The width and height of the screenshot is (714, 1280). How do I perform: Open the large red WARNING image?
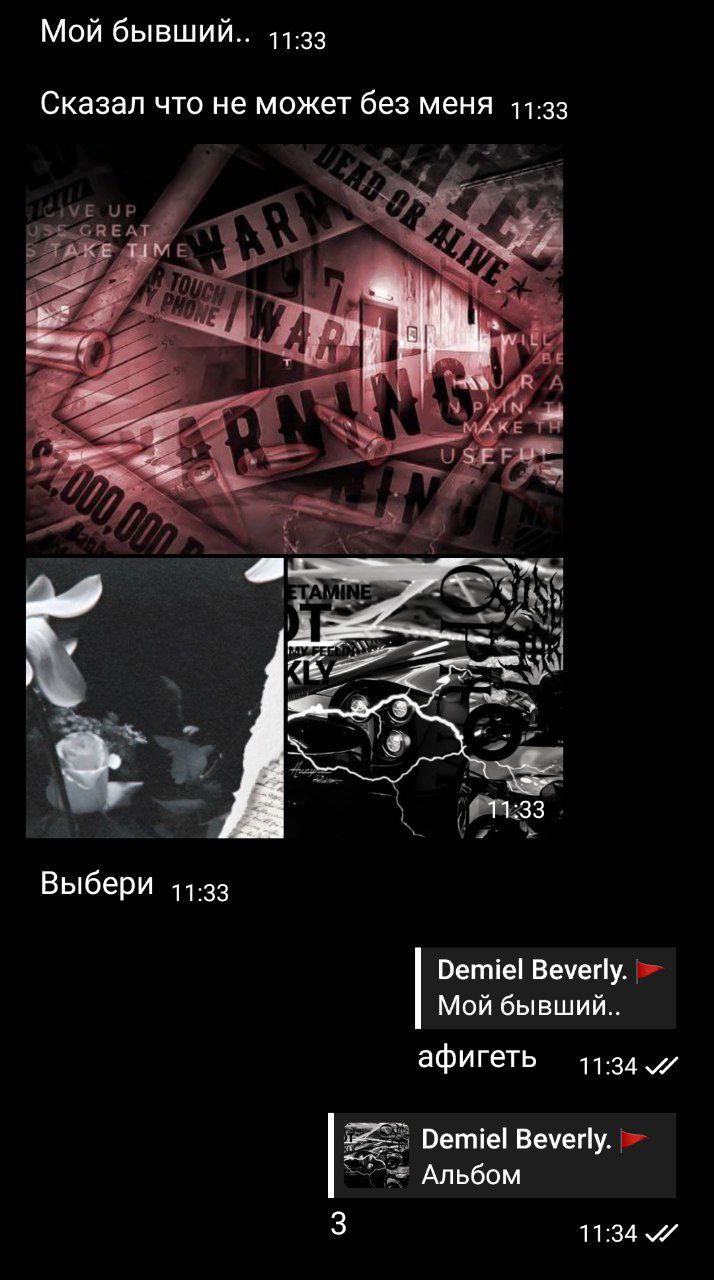click(294, 348)
